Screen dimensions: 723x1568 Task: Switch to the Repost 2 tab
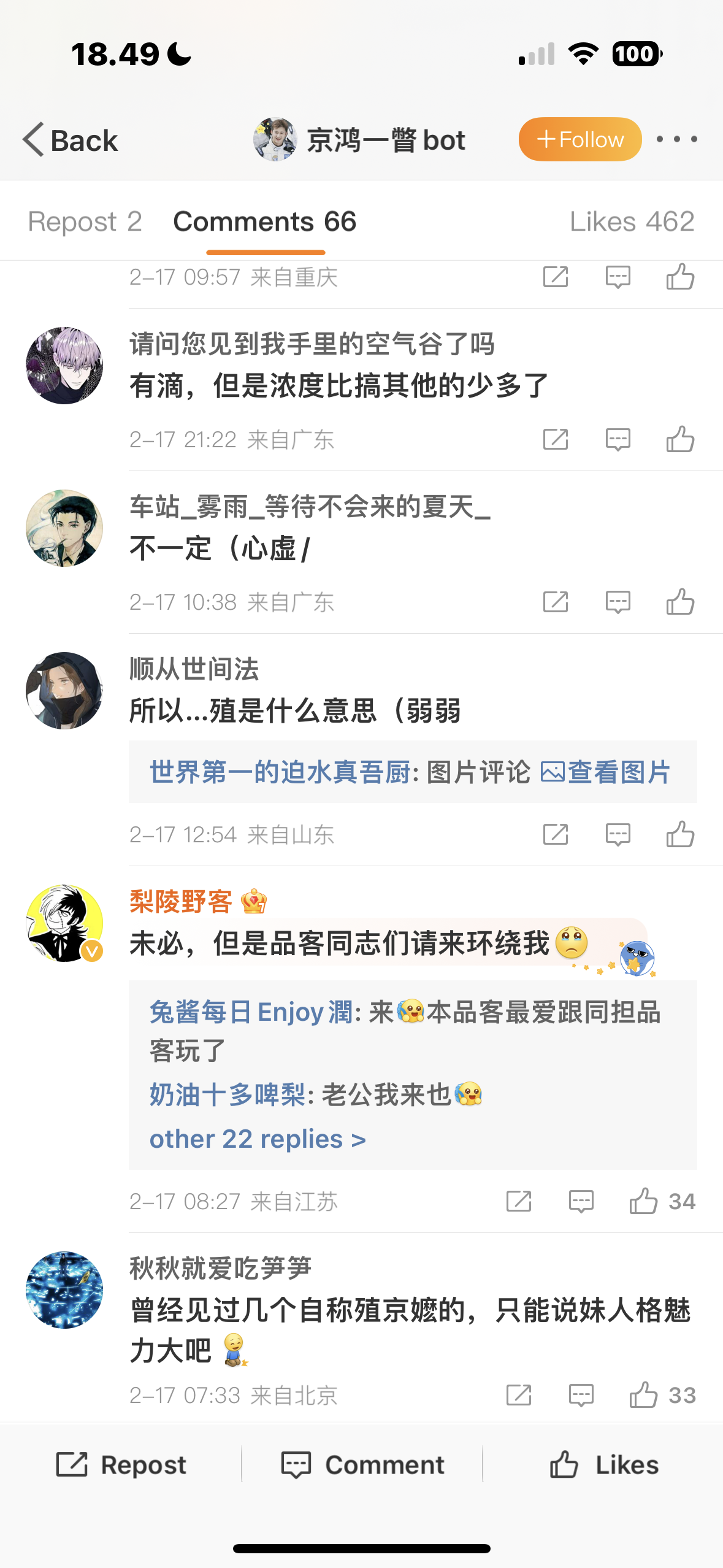click(85, 221)
